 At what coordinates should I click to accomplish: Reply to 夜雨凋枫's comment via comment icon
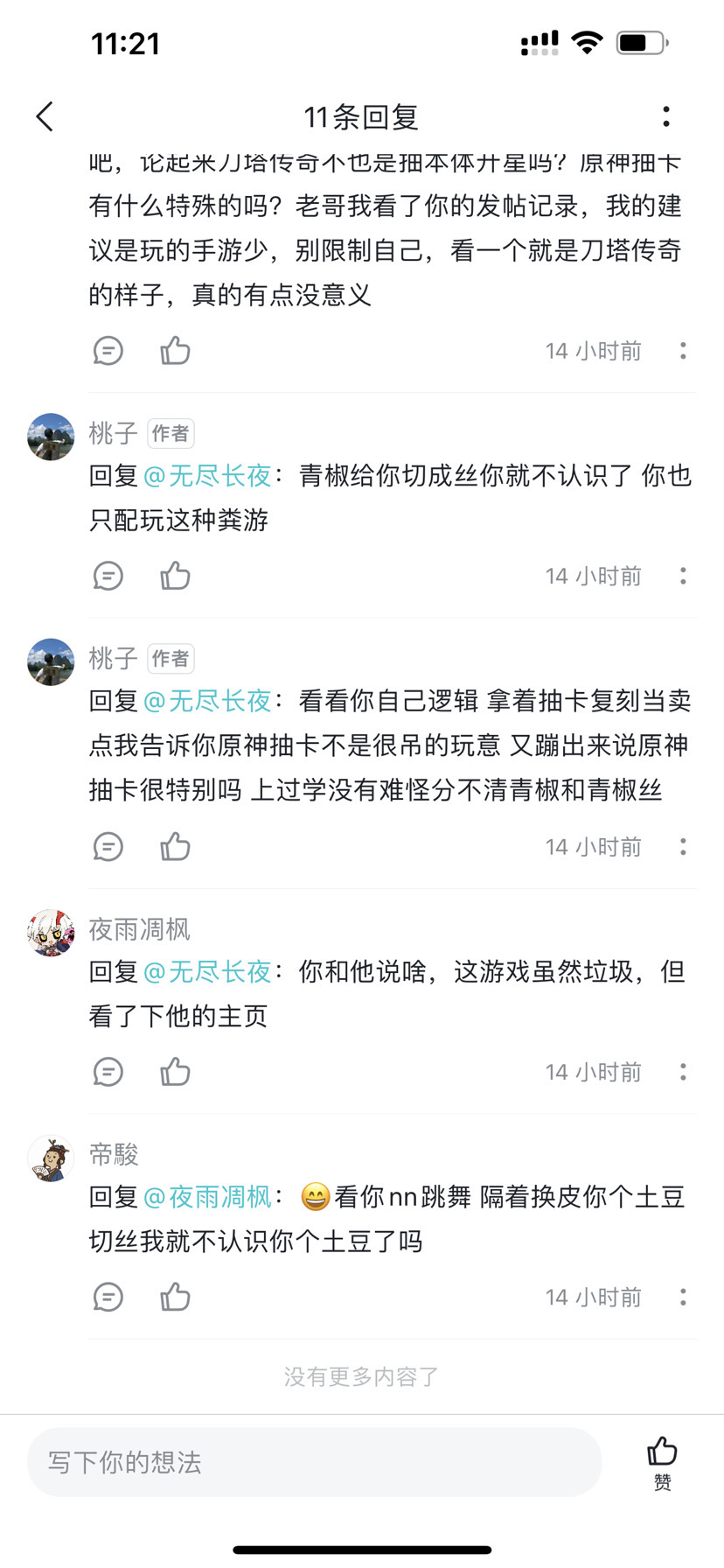click(x=108, y=1072)
